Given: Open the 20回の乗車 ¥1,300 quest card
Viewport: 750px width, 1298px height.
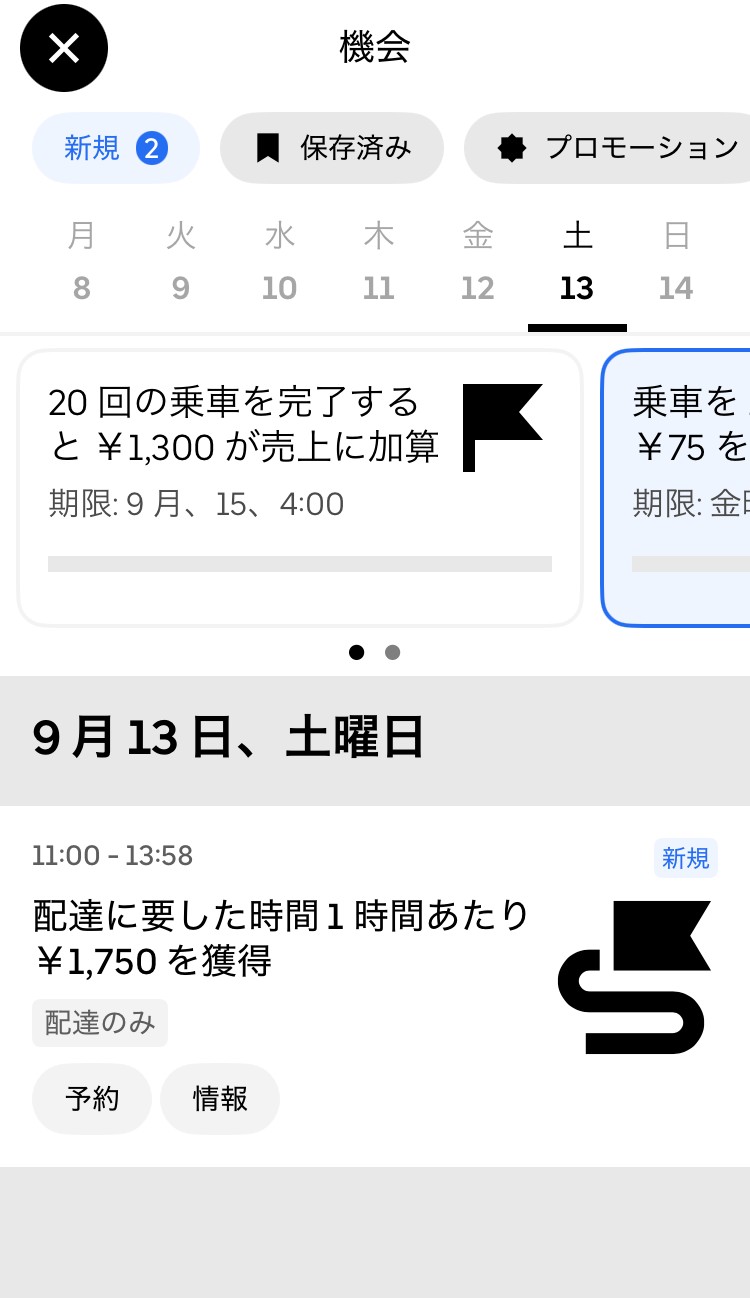Looking at the screenshot, I should 300,487.
